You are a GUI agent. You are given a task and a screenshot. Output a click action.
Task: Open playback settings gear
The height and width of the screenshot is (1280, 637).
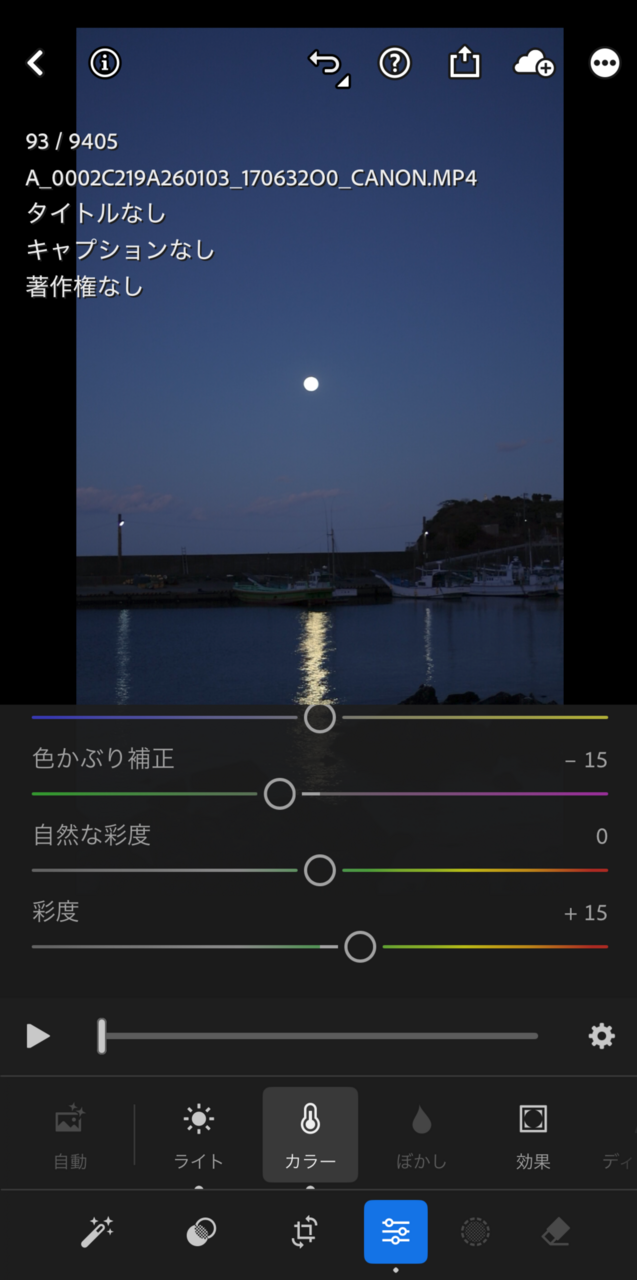click(601, 1036)
